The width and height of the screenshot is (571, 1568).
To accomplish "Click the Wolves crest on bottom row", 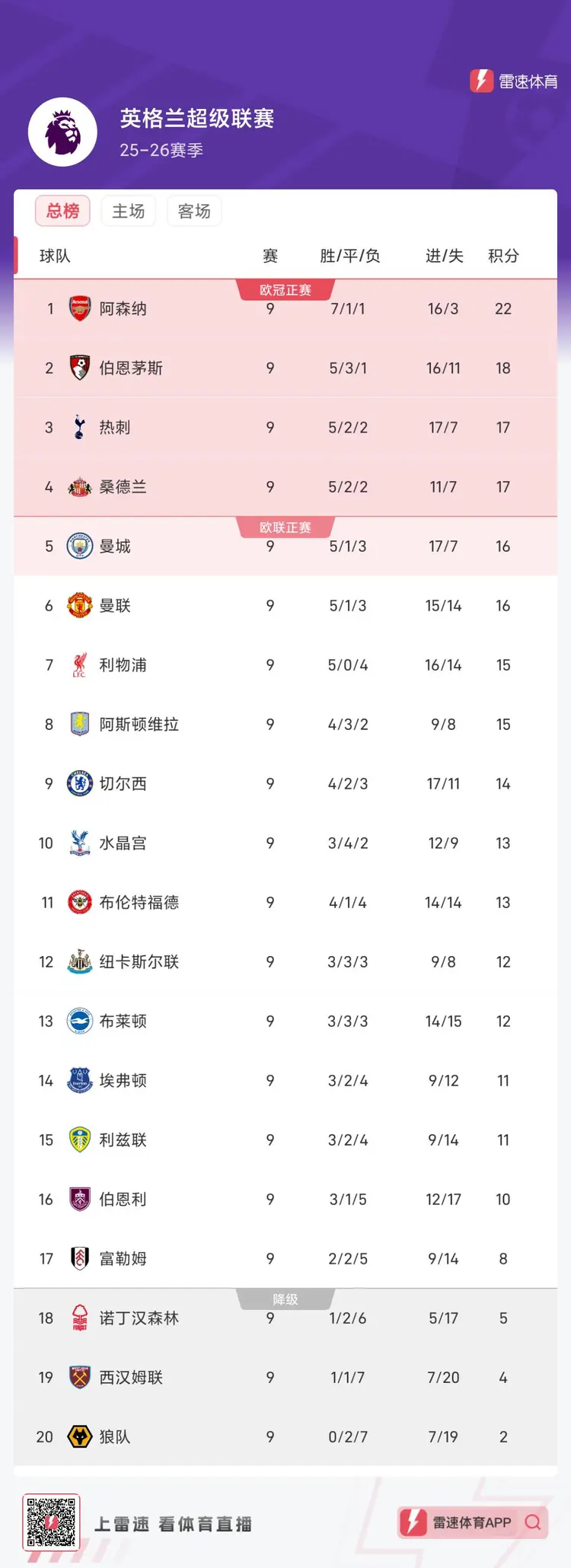I will tap(78, 1436).
